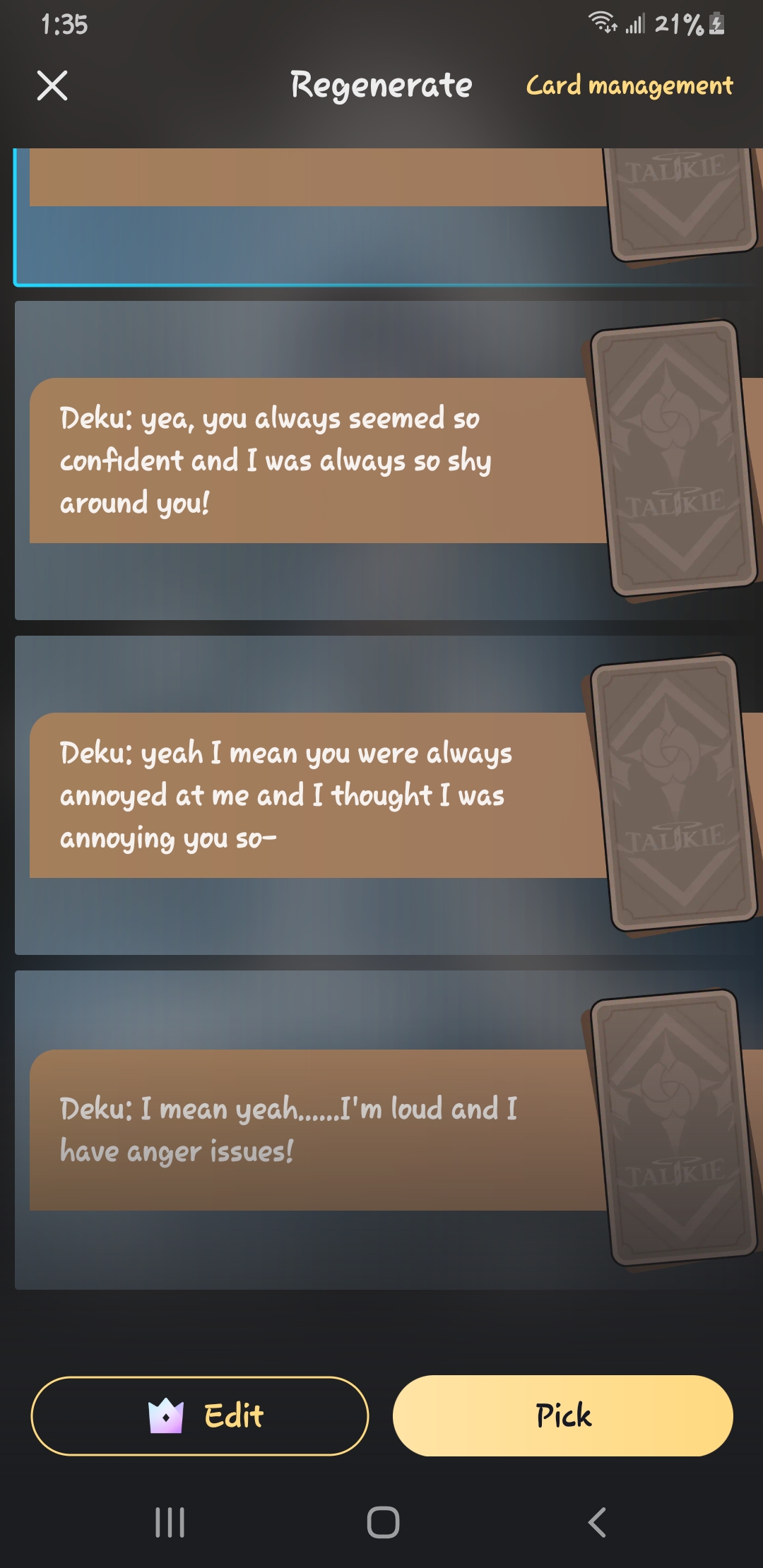Open Card management
Screen dimensions: 763x1568
coord(629,85)
